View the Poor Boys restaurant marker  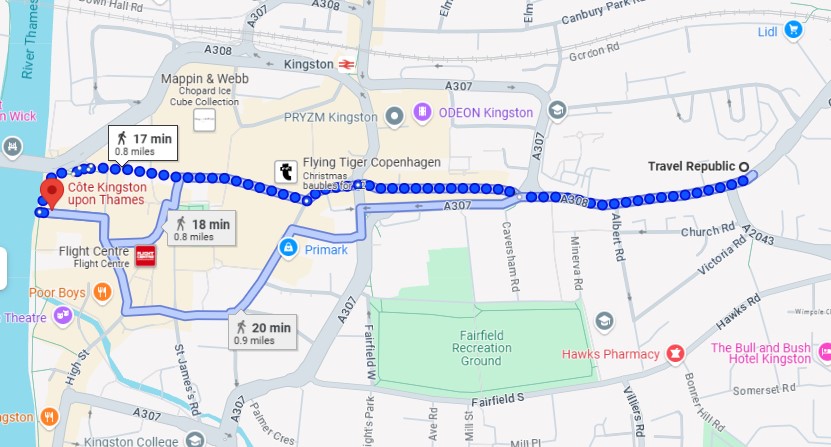coord(102,291)
